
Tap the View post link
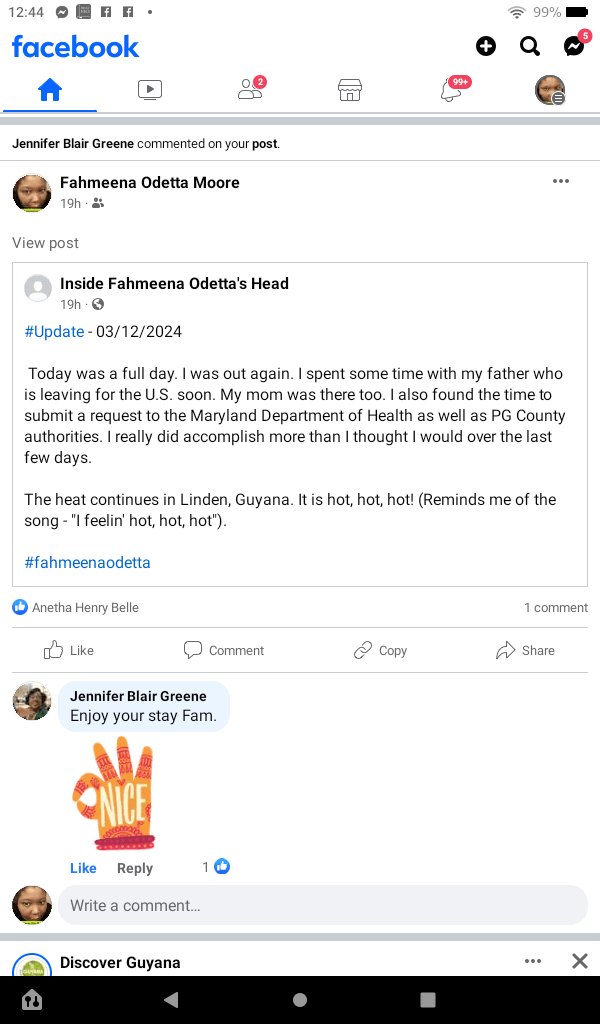point(45,243)
